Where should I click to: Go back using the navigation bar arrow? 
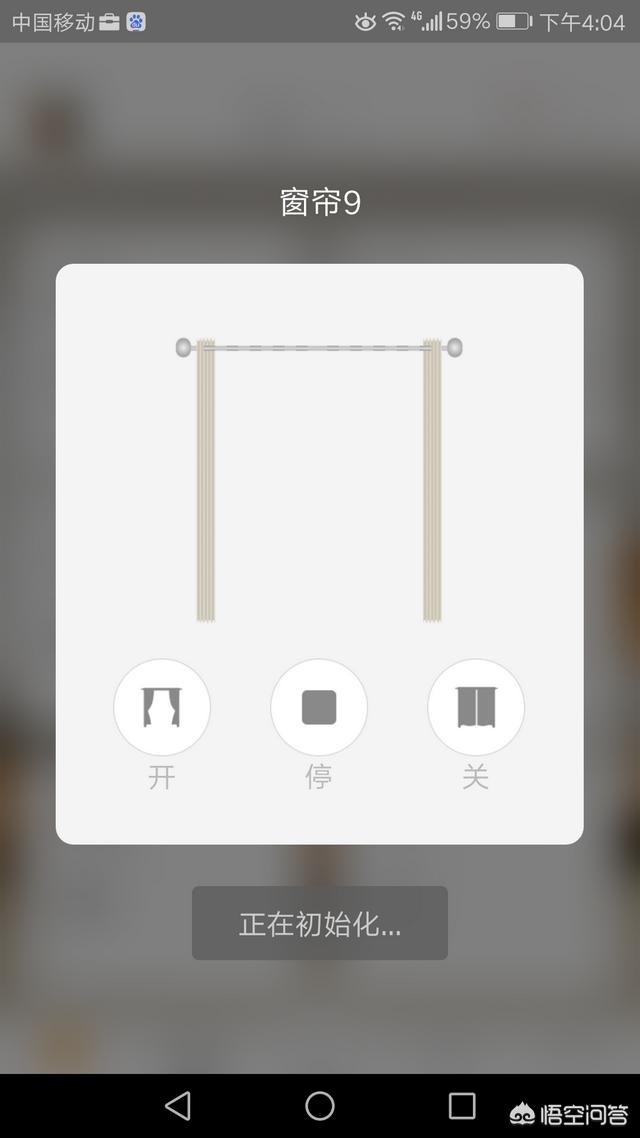pos(178,1106)
